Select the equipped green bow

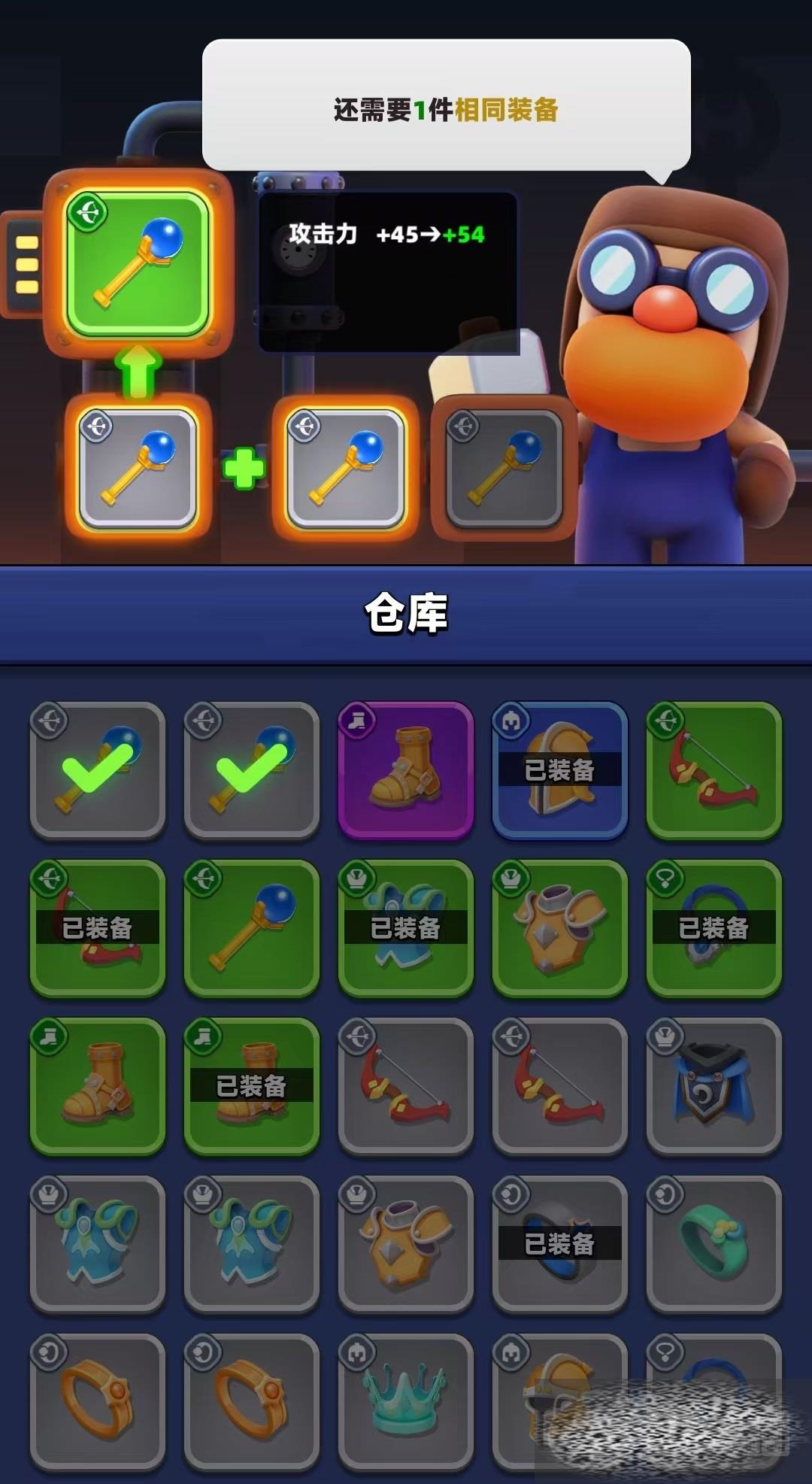coord(98,927)
